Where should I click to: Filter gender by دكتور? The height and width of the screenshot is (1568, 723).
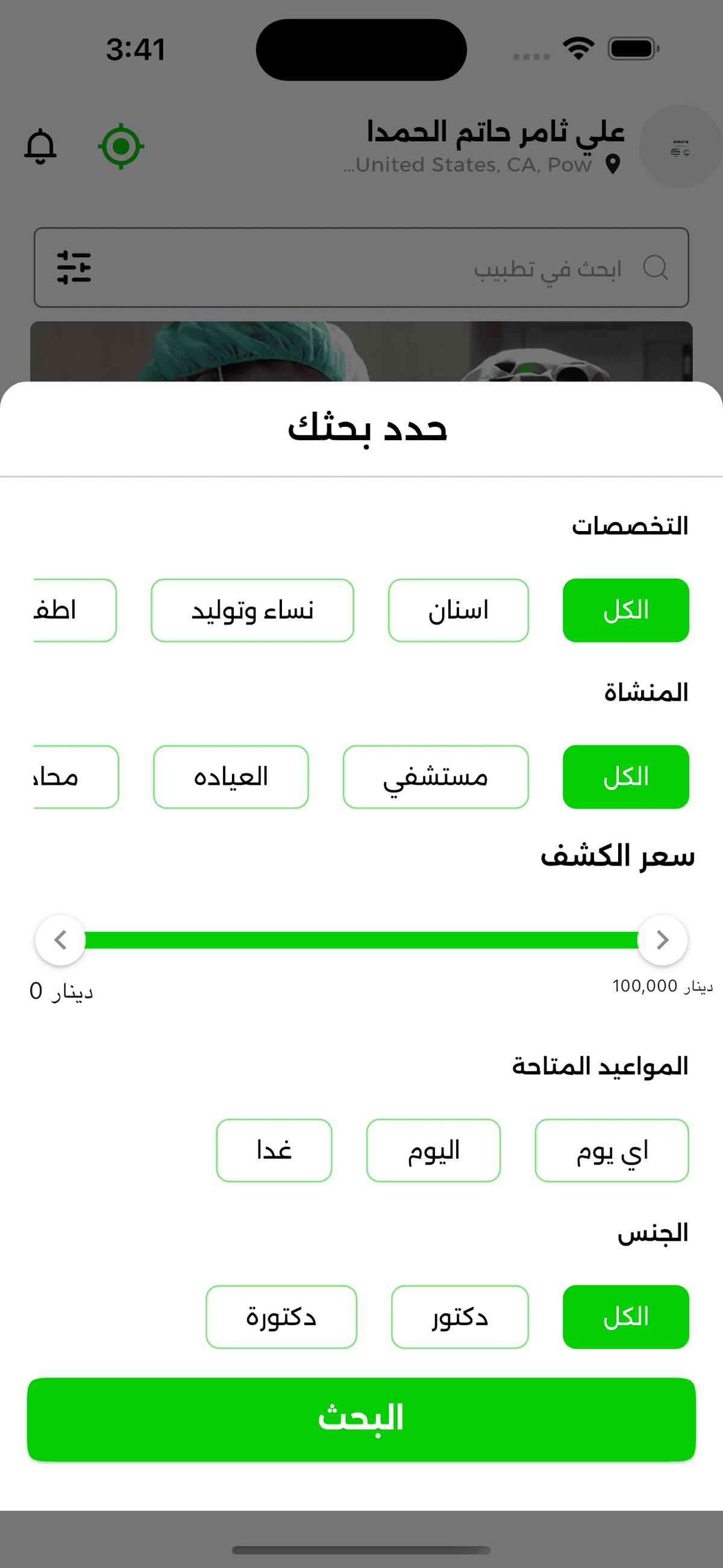pos(460,1317)
